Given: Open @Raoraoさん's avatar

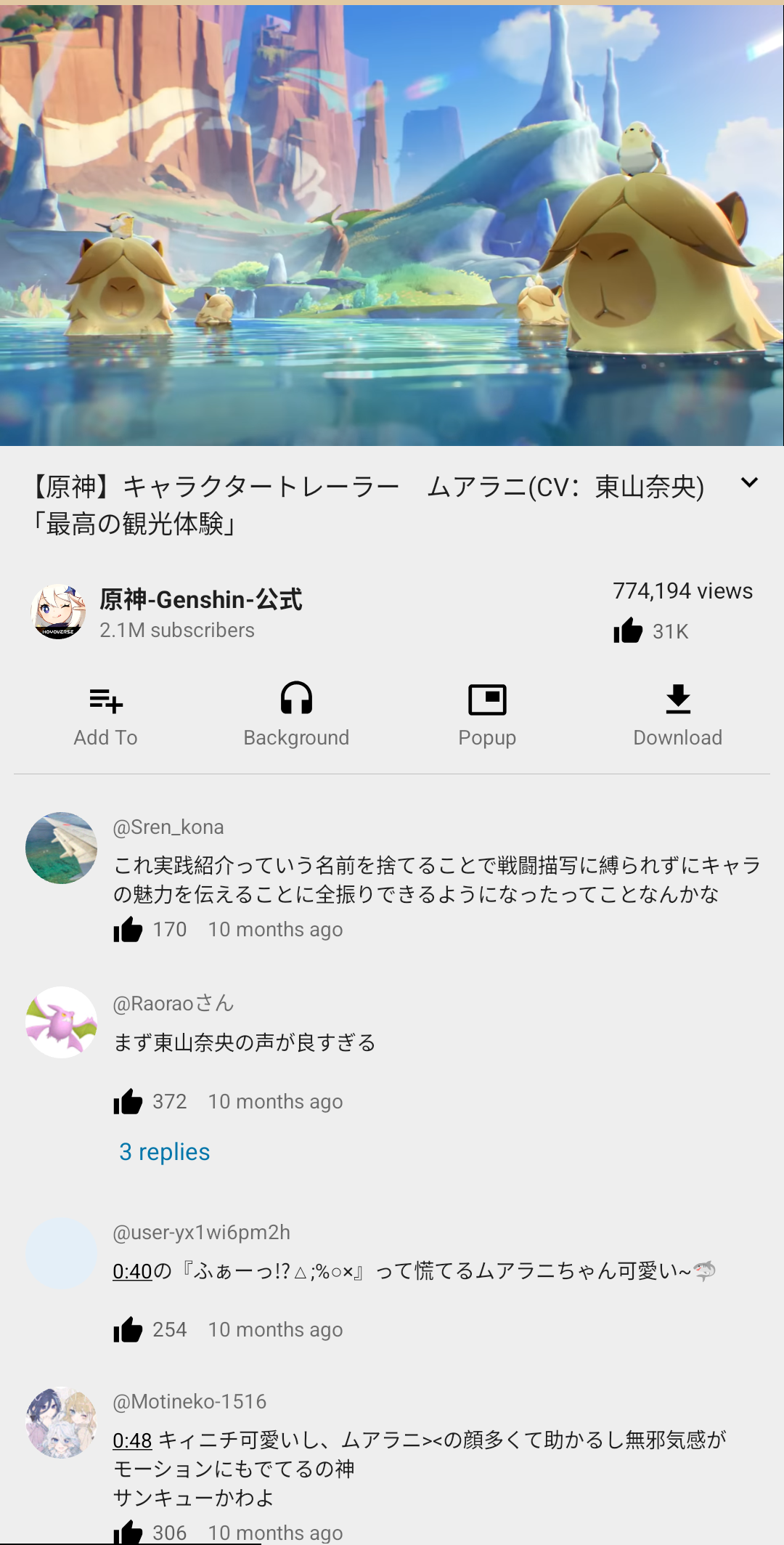Looking at the screenshot, I should pyautogui.click(x=61, y=1022).
